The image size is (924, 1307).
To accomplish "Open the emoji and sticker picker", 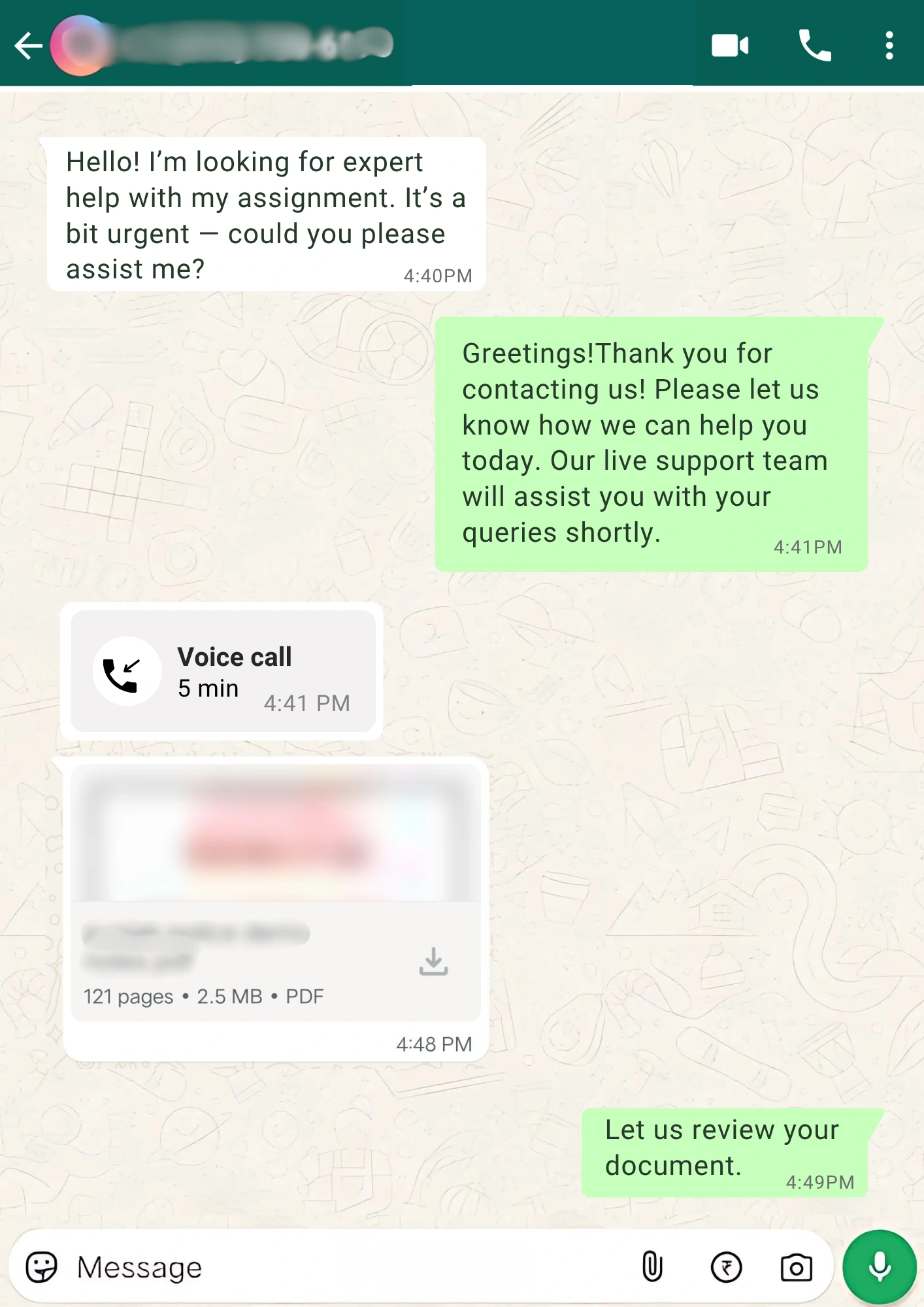I will pyautogui.click(x=42, y=1267).
